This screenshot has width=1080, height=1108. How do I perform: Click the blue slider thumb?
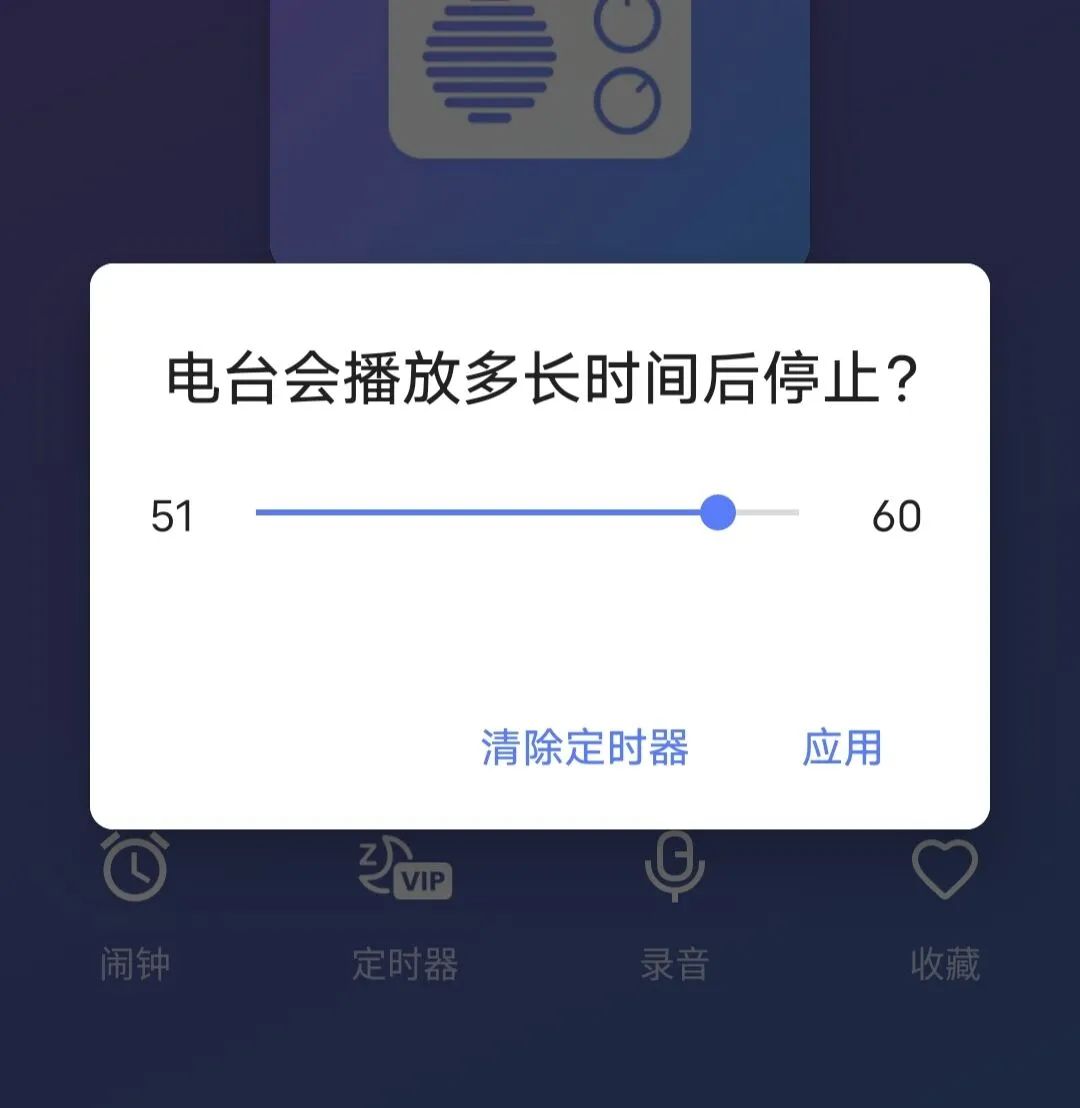(717, 513)
